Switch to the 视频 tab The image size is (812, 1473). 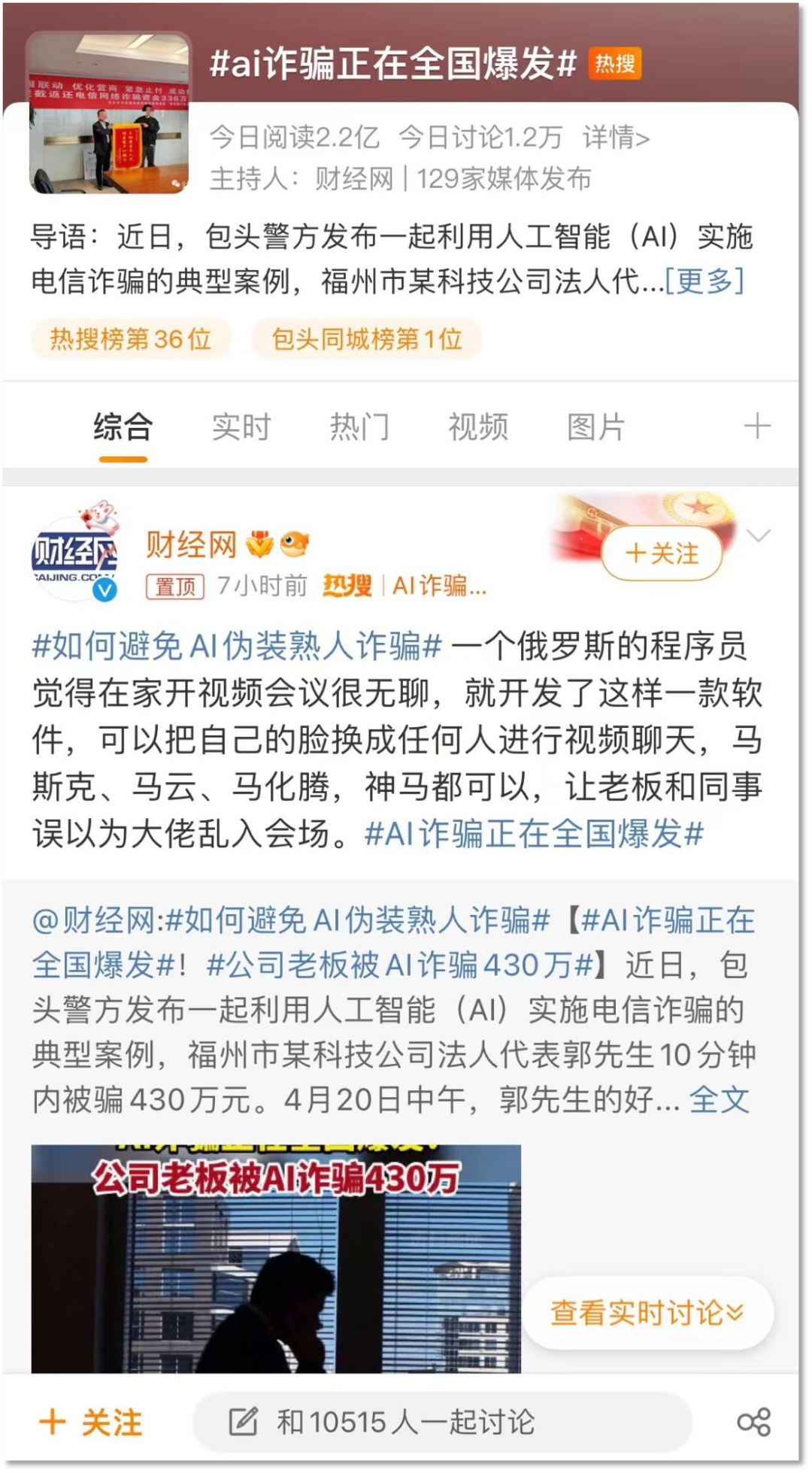(x=478, y=427)
